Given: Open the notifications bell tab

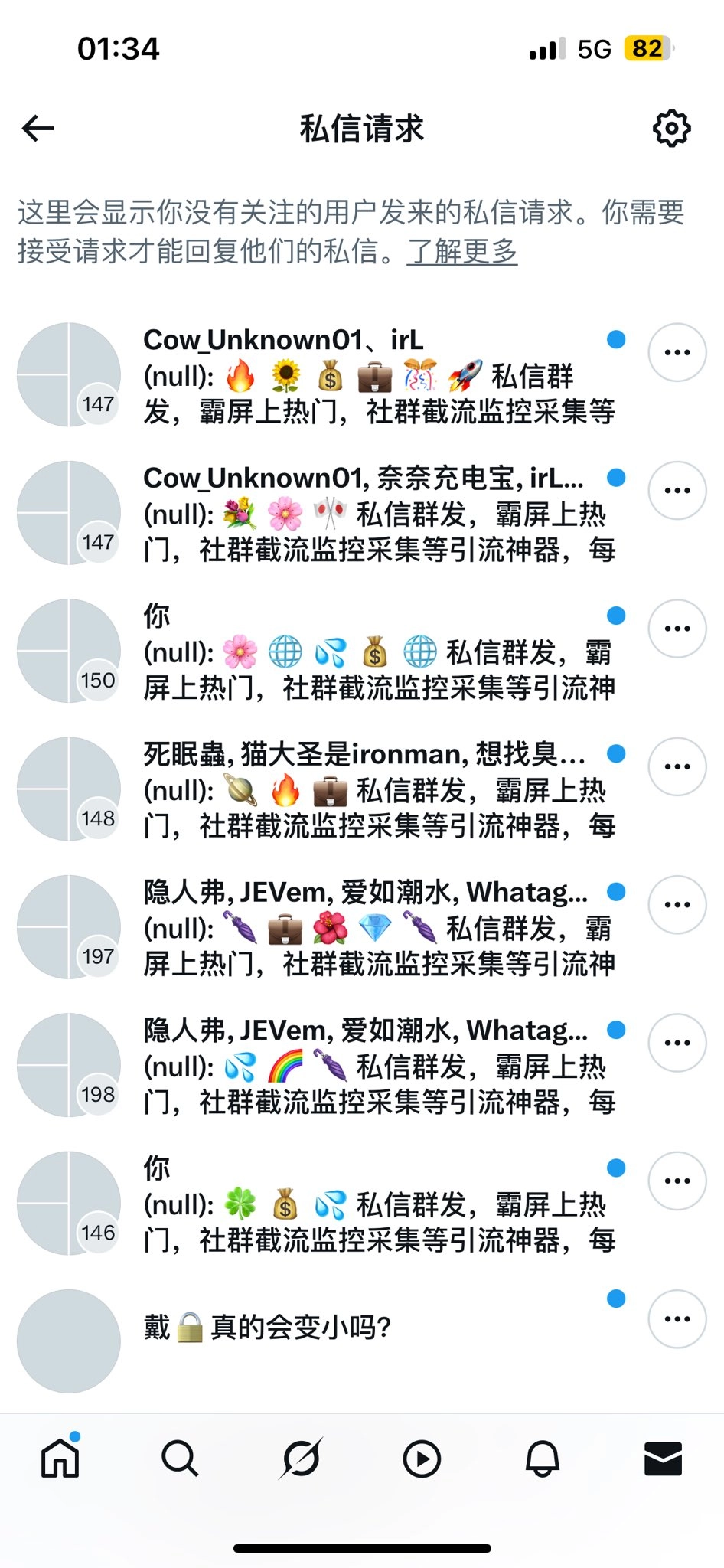Looking at the screenshot, I should tap(543, 1459).
